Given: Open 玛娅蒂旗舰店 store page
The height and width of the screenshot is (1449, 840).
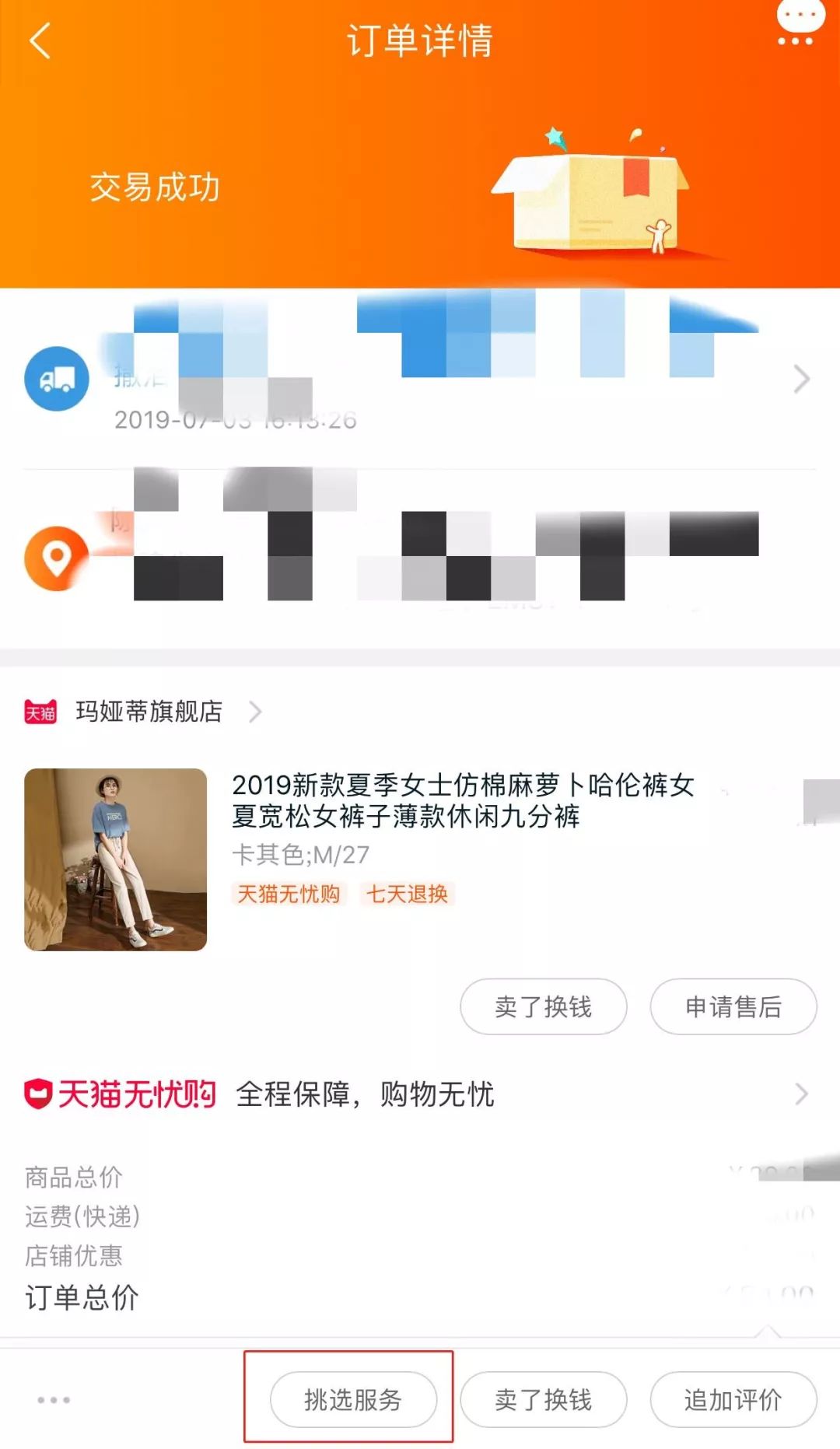Looking at the screenshot, I should (x=148, y=712).
